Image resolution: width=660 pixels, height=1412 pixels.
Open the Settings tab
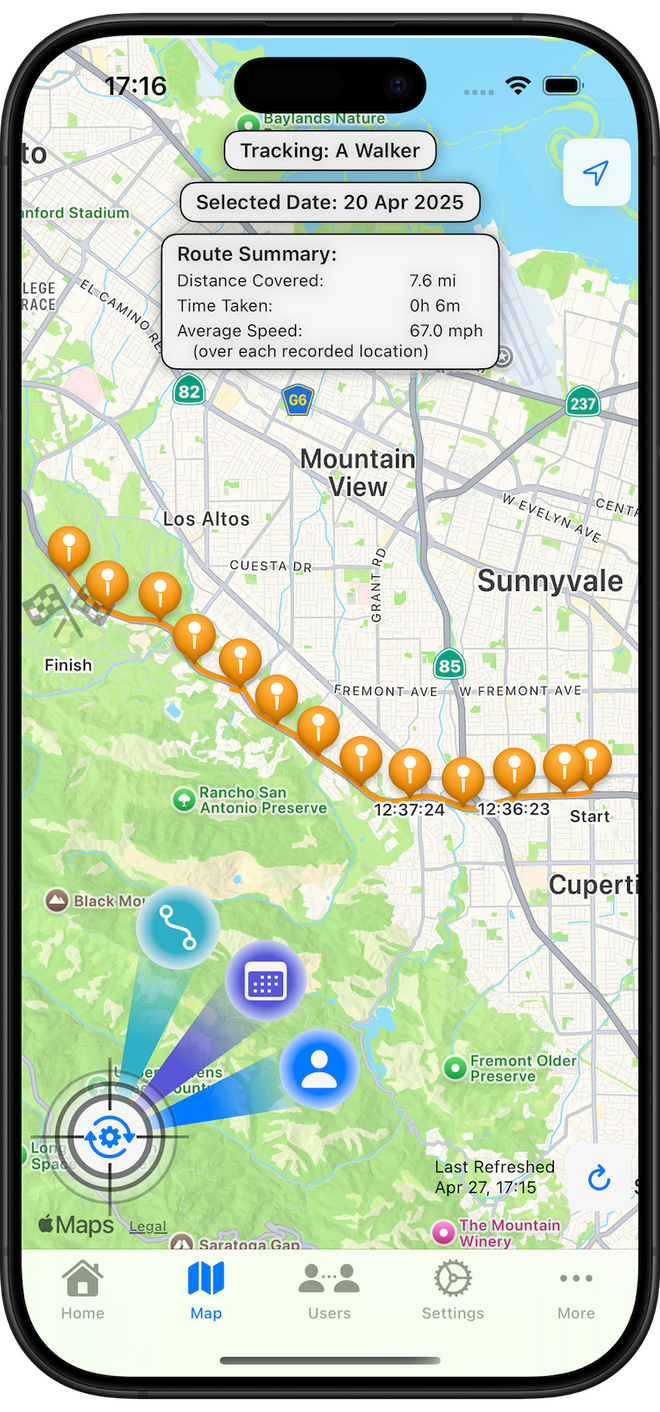(x=453, y=1290)
